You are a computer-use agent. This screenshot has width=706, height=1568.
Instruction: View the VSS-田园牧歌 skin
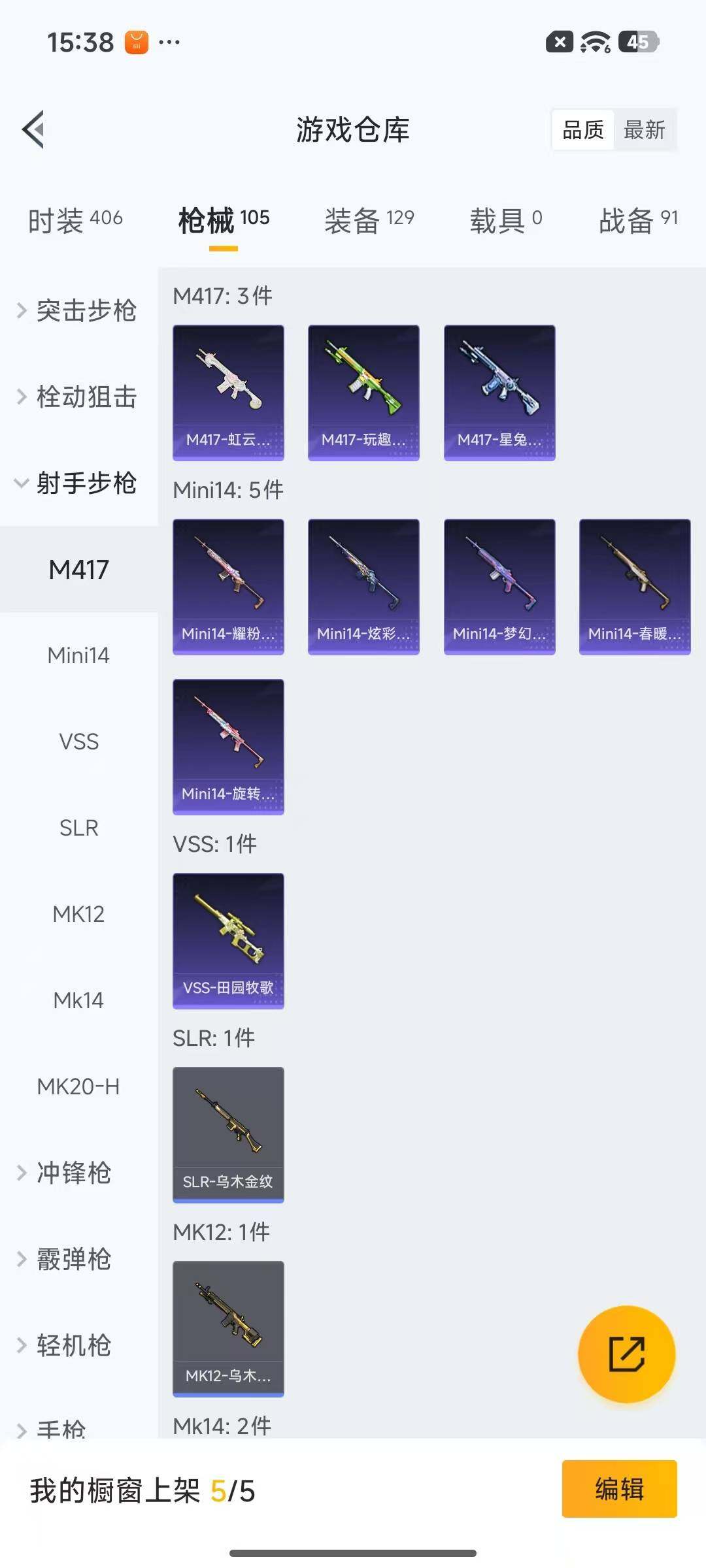tap(228, 941)
